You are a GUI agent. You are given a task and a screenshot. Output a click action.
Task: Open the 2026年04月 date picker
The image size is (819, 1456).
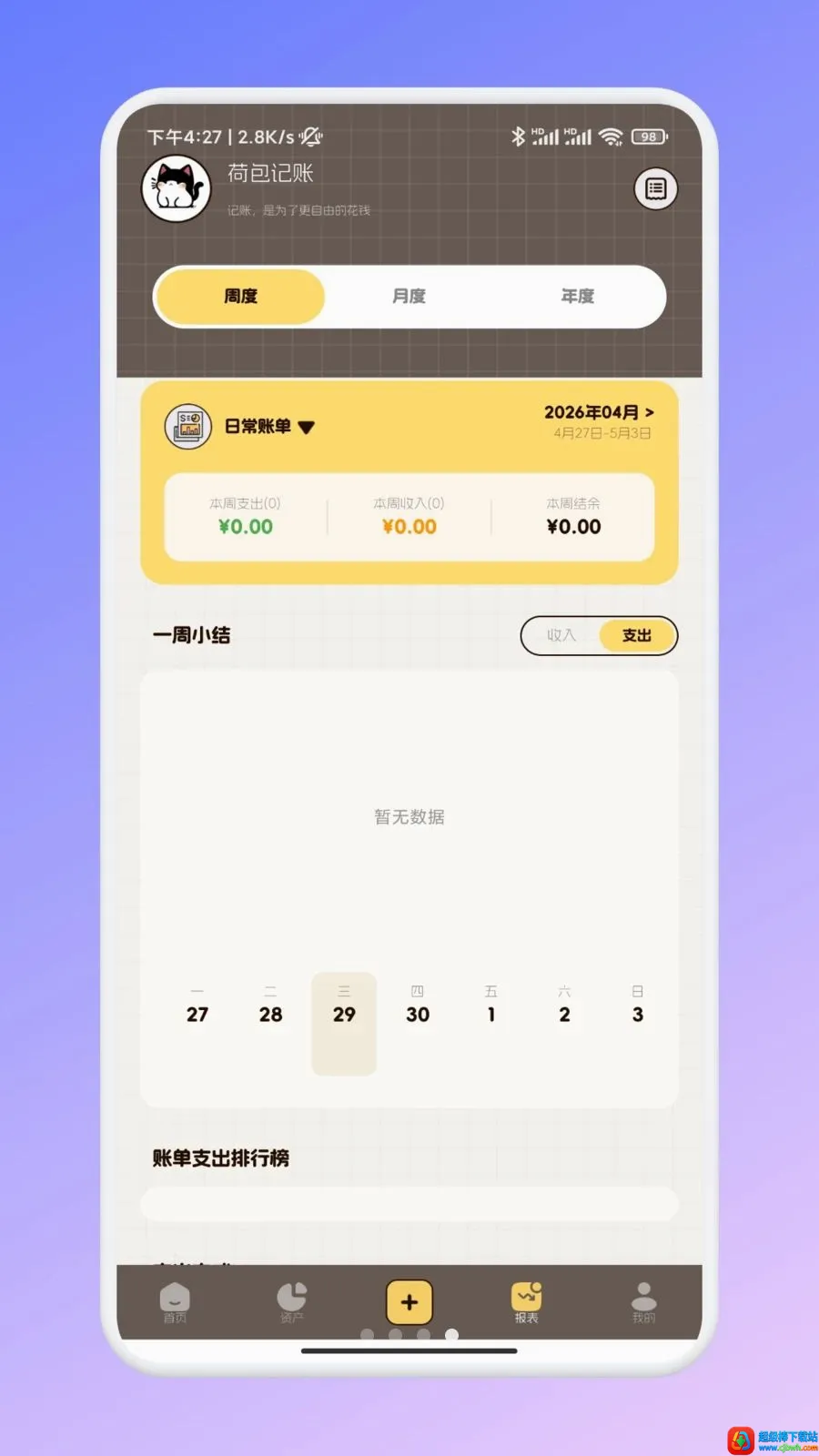(x=599, y=412)
